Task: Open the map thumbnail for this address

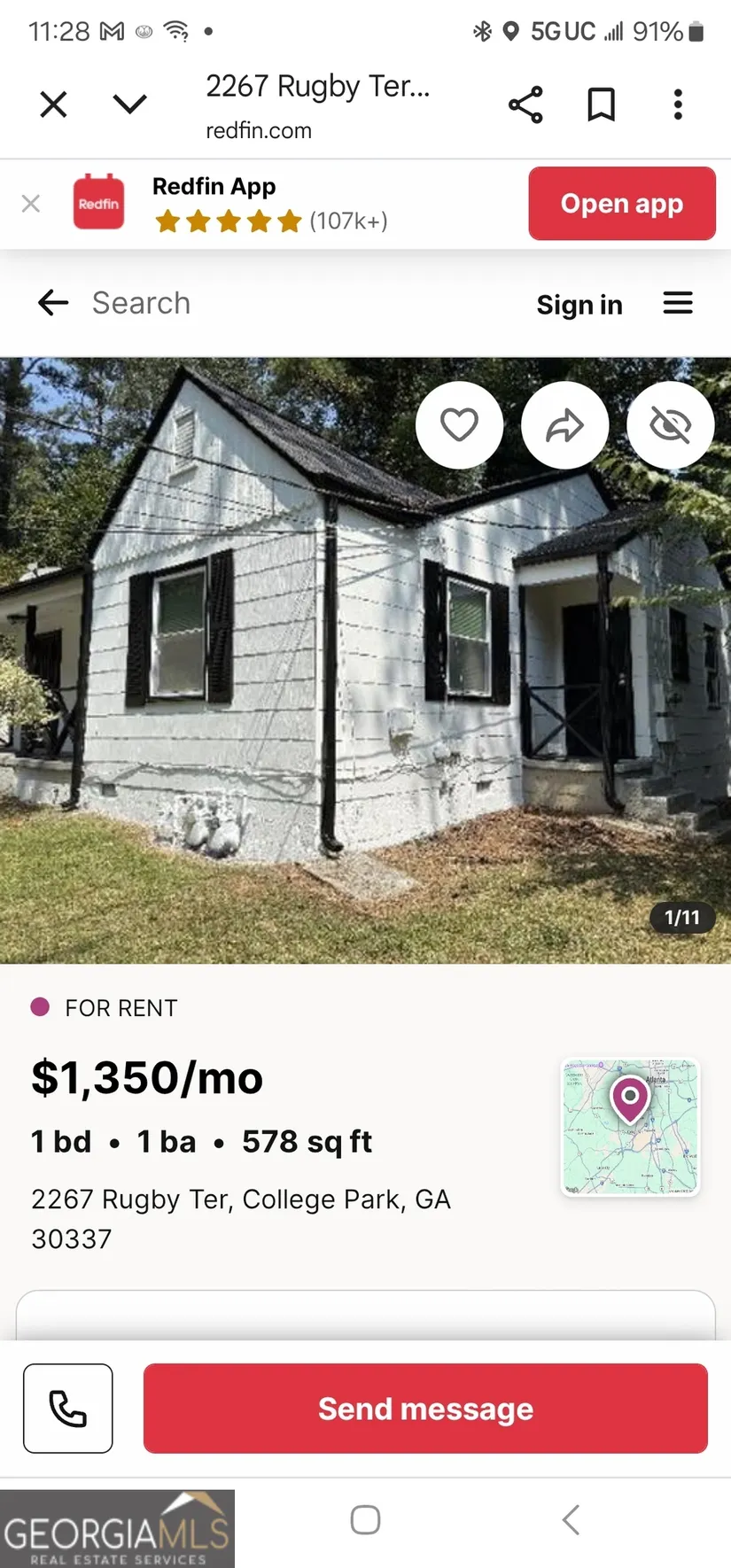Action: 630,1127
